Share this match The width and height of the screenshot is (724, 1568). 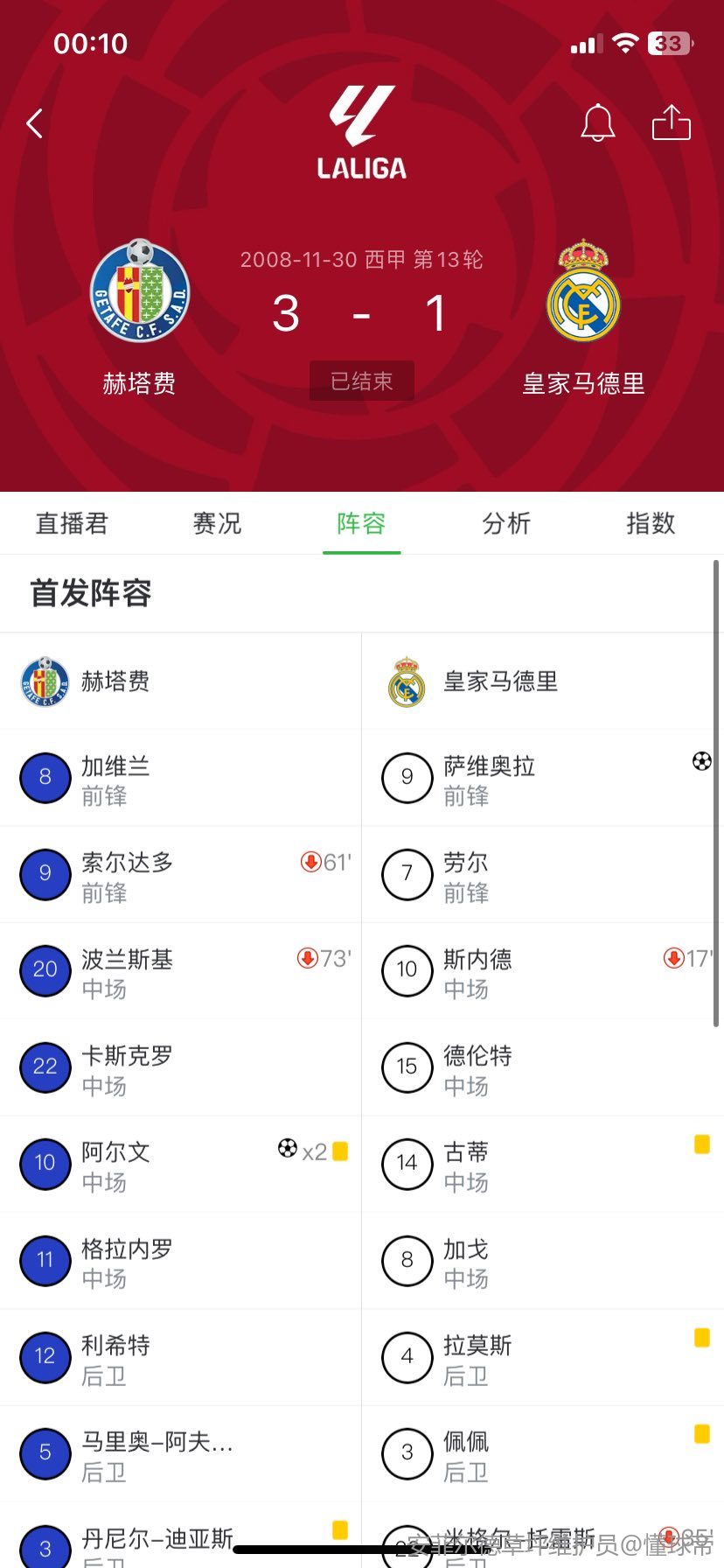pos(672,122)
